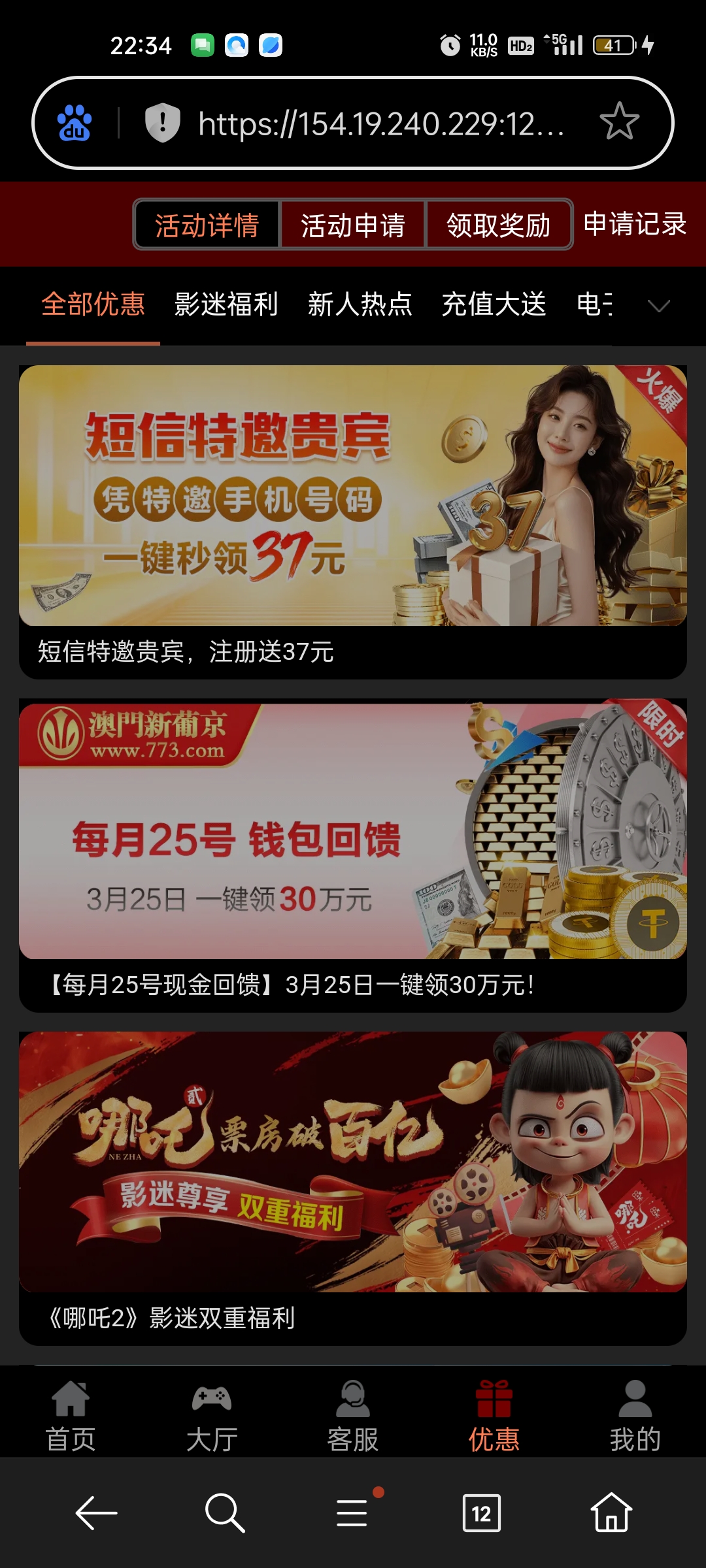Switch to the 充值大送 category
The width and height of the screenshot is (706, 1568).
[x=494, y=304]
